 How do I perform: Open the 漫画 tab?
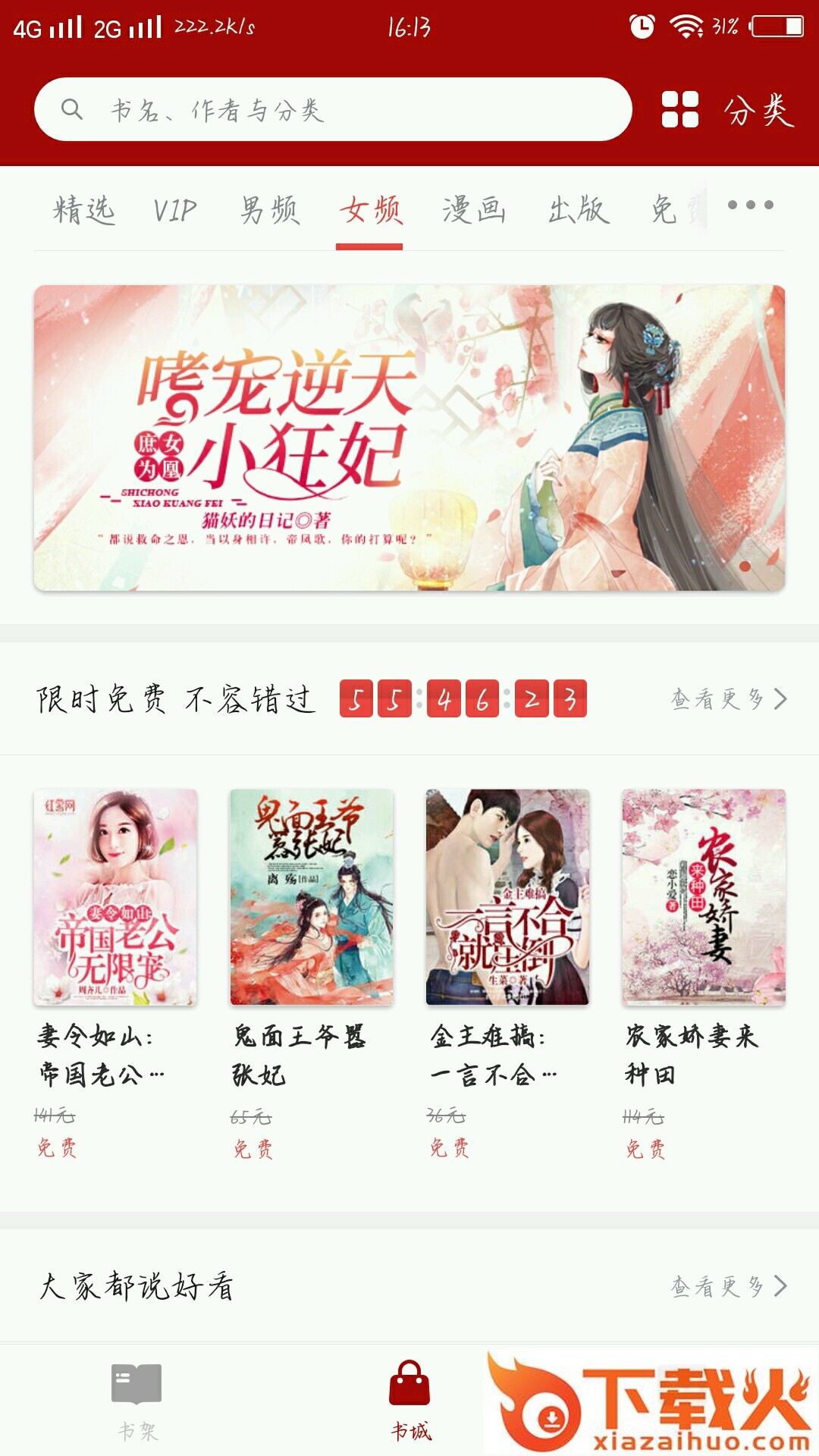click(474, 210)
